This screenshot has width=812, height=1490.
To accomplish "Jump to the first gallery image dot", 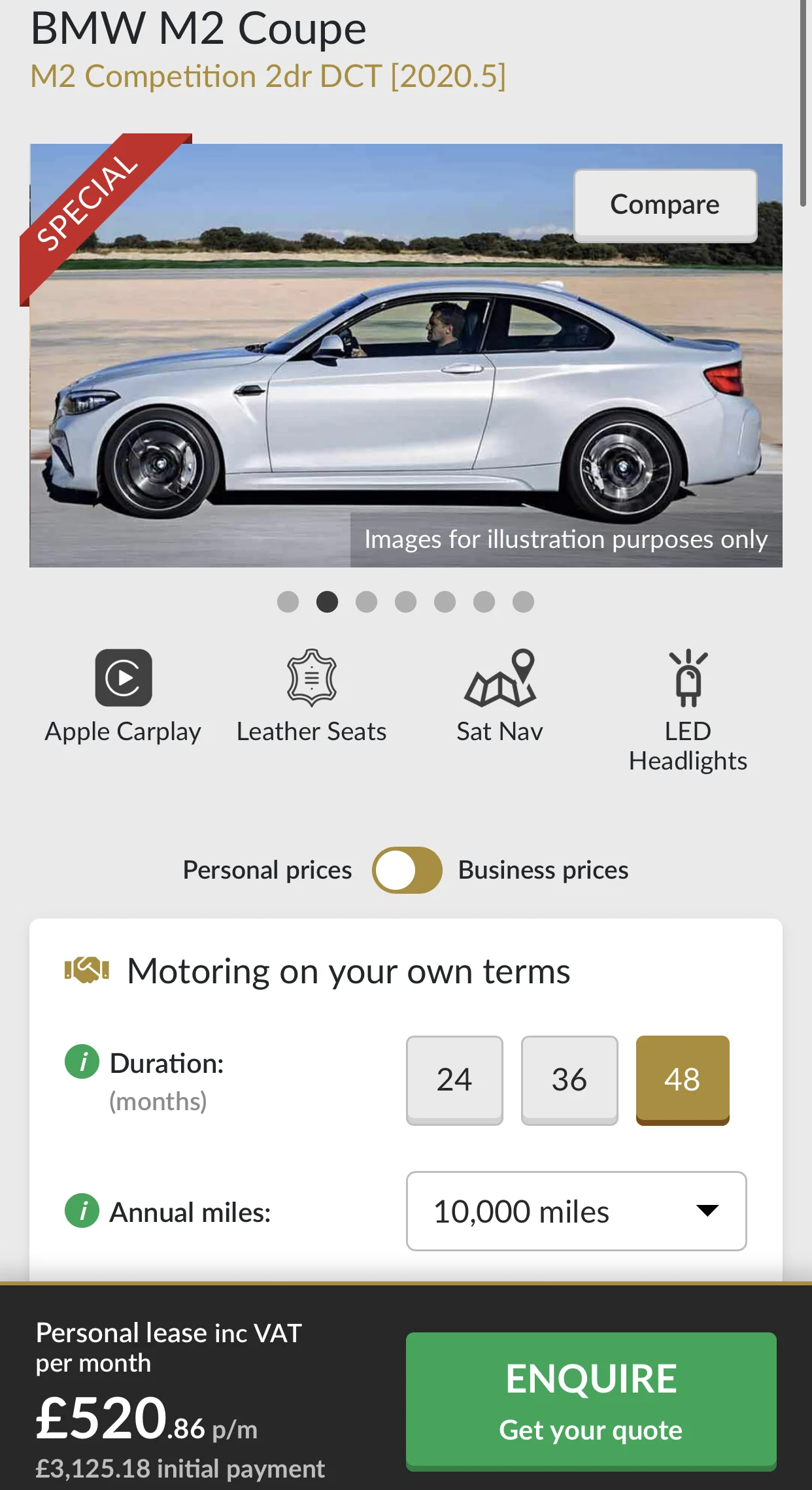I will [288, 601].
